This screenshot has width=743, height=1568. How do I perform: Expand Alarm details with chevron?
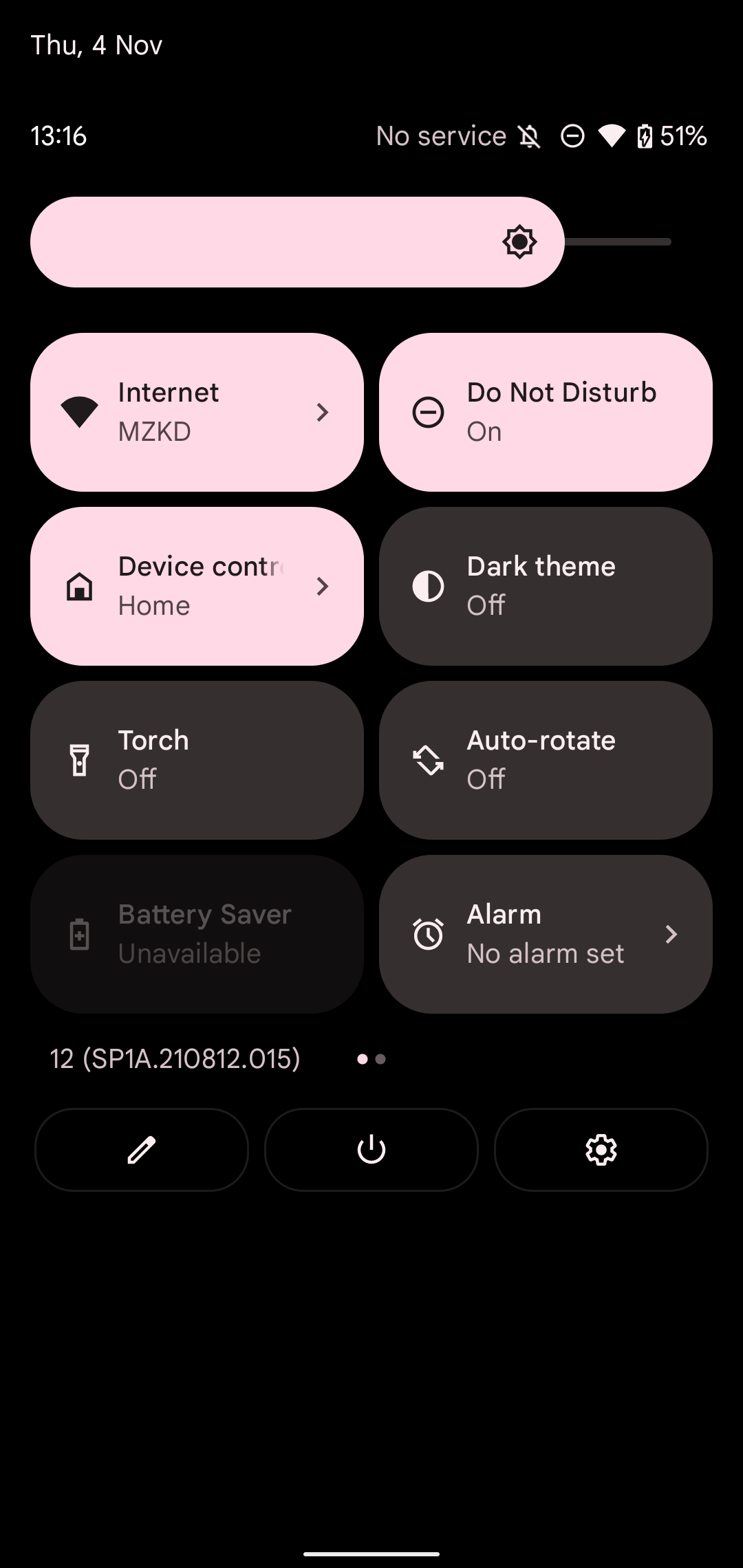click(x=671, y=934)
